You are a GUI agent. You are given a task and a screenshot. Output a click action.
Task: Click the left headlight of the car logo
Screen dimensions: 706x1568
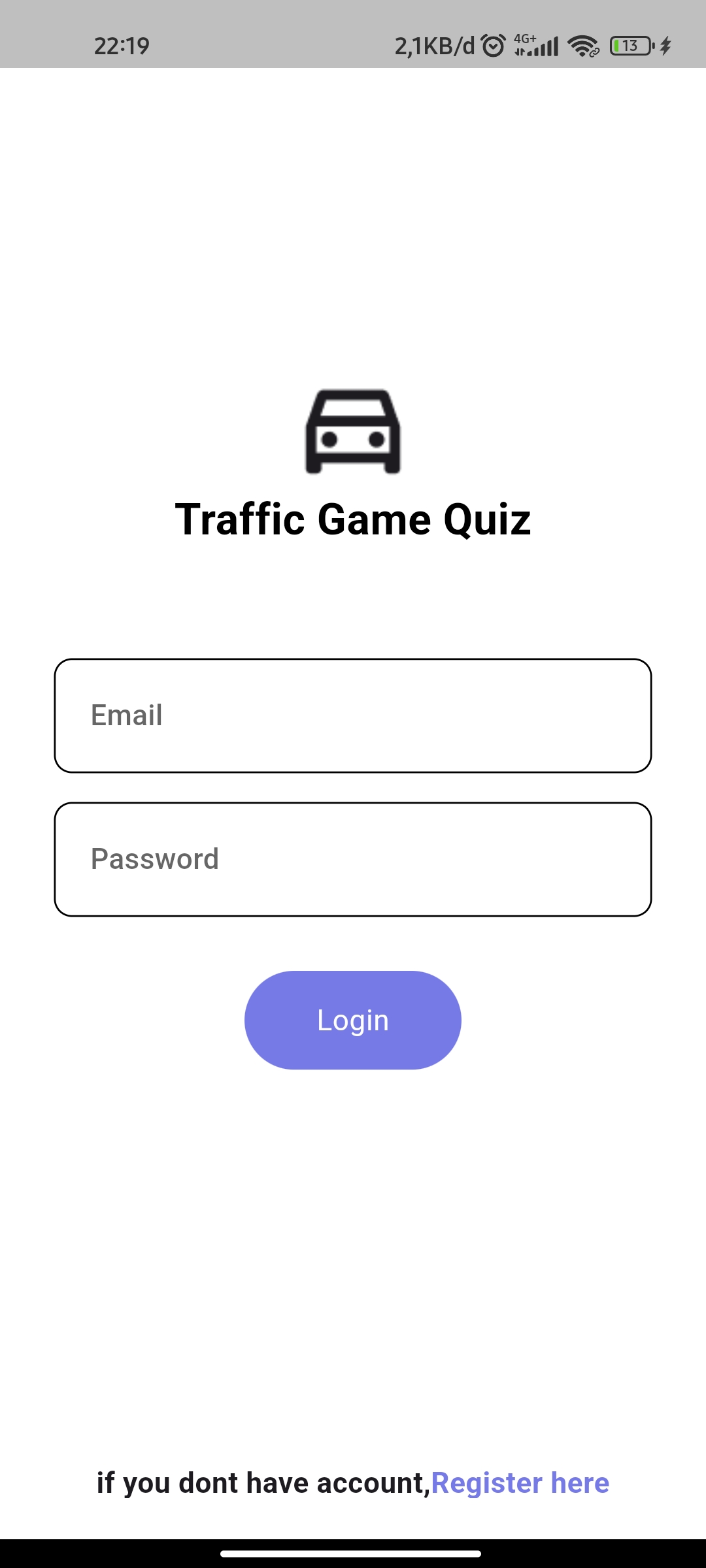(331, 439)
